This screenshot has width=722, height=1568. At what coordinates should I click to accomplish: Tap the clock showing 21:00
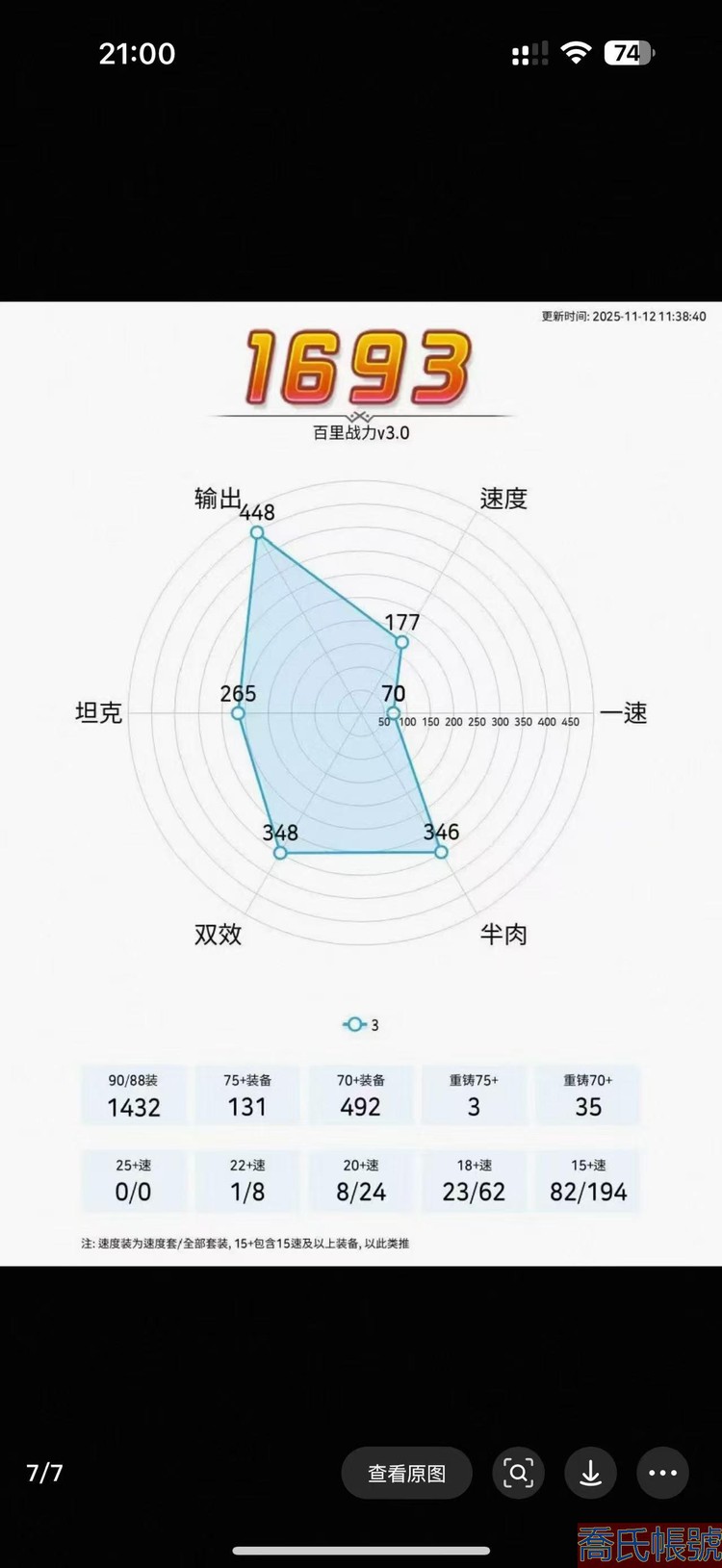[x=138, y=55]
